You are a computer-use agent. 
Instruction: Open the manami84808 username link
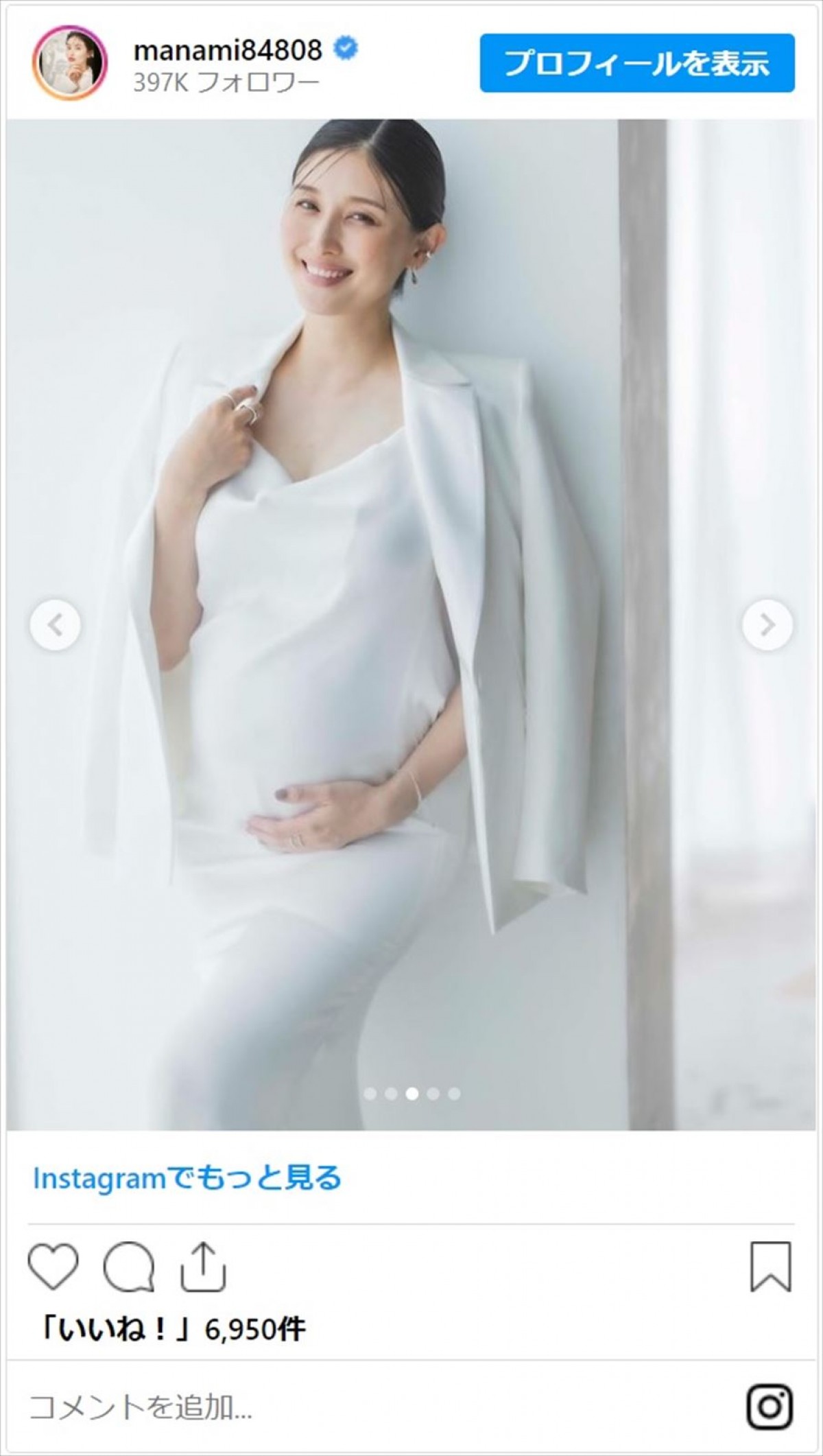pos(227,50)
